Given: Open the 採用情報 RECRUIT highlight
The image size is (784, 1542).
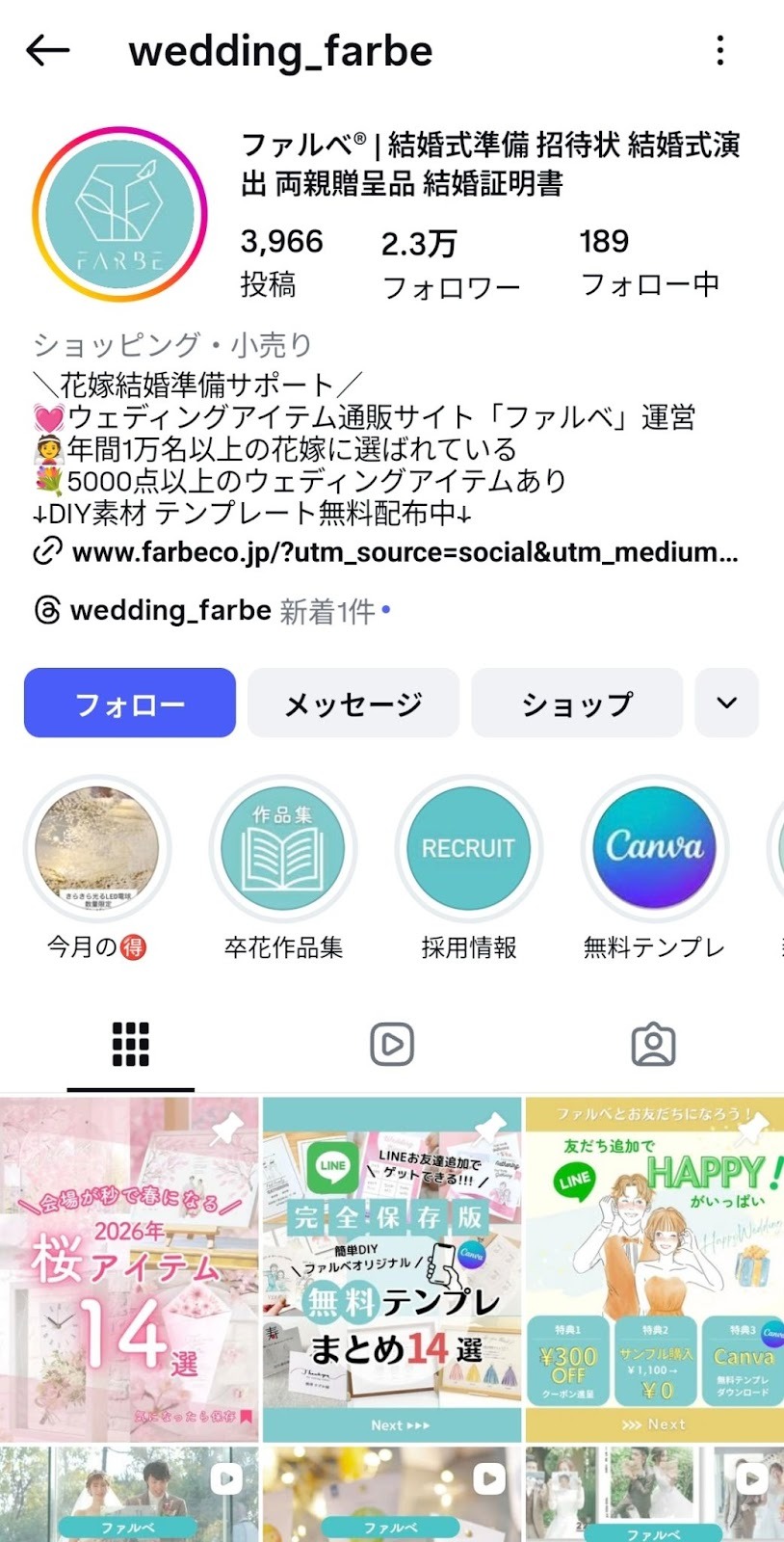Looking at the screenshot, I should (469, 850).
